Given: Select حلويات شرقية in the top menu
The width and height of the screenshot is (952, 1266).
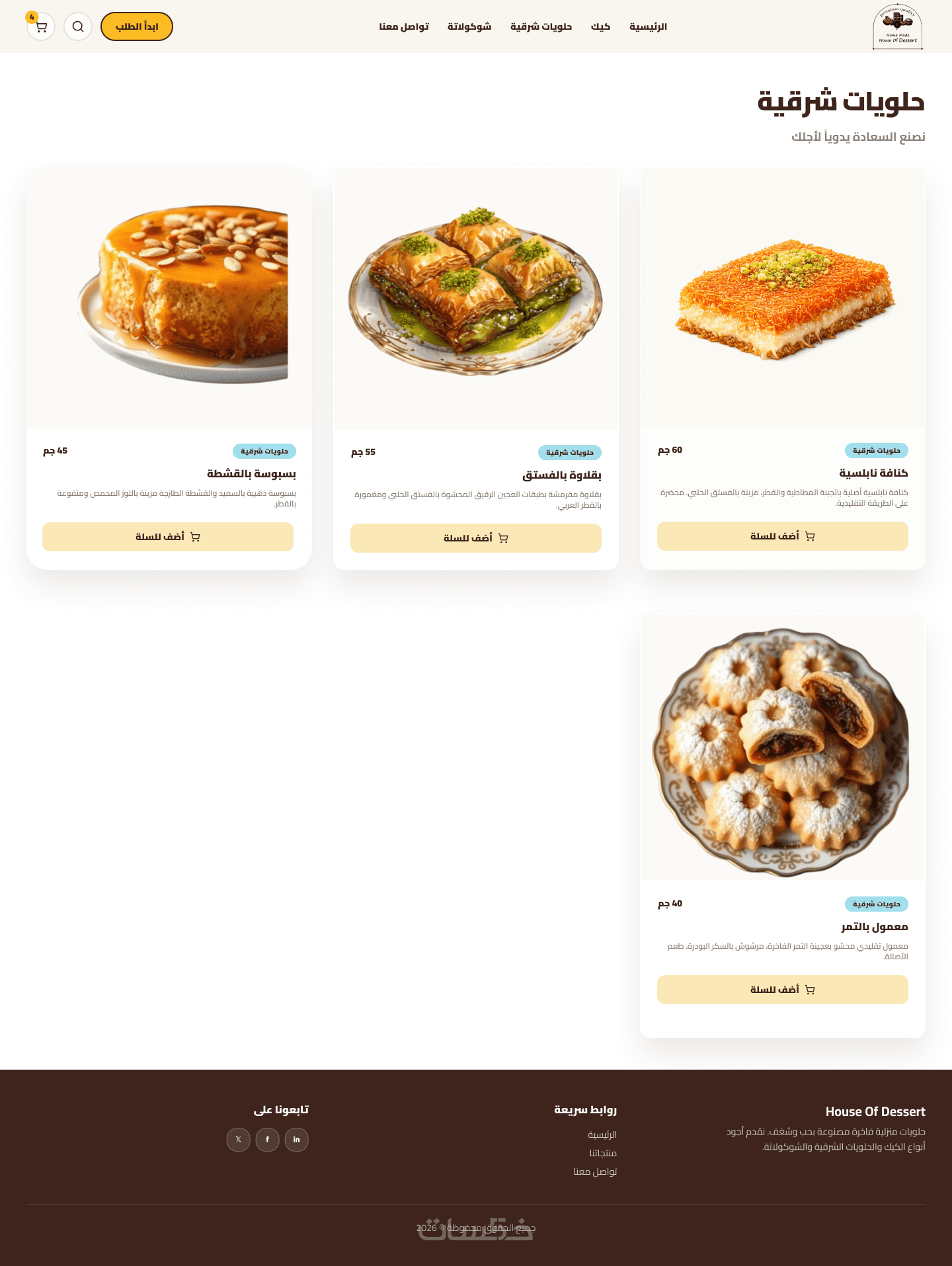Looking at the screenshot, I should (541, 27).
